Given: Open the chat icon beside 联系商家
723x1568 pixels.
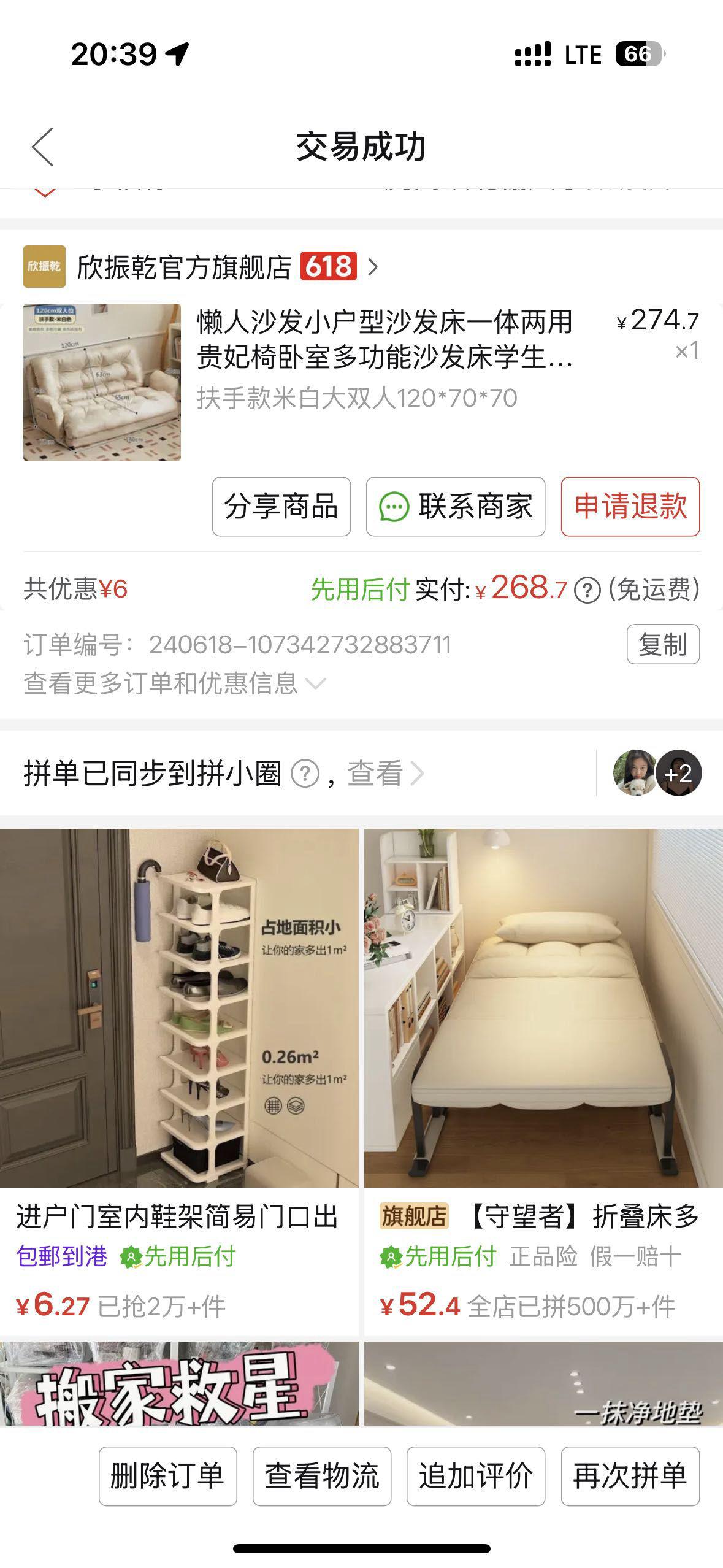Looking at the screenshot, I should tap(396, 507).
